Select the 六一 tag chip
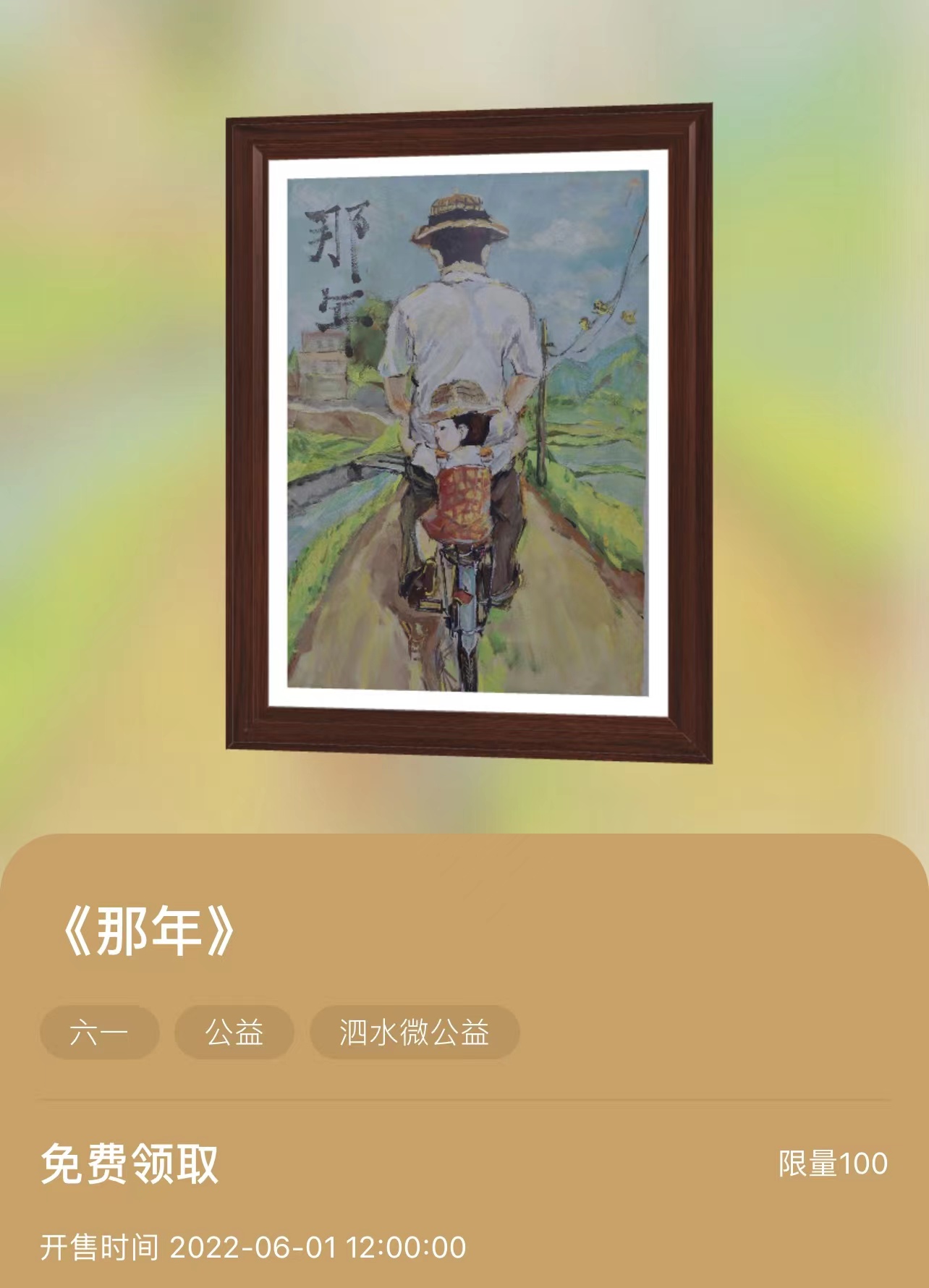Viewport: 929px width, 1288px height. (x=99, y=1033)
